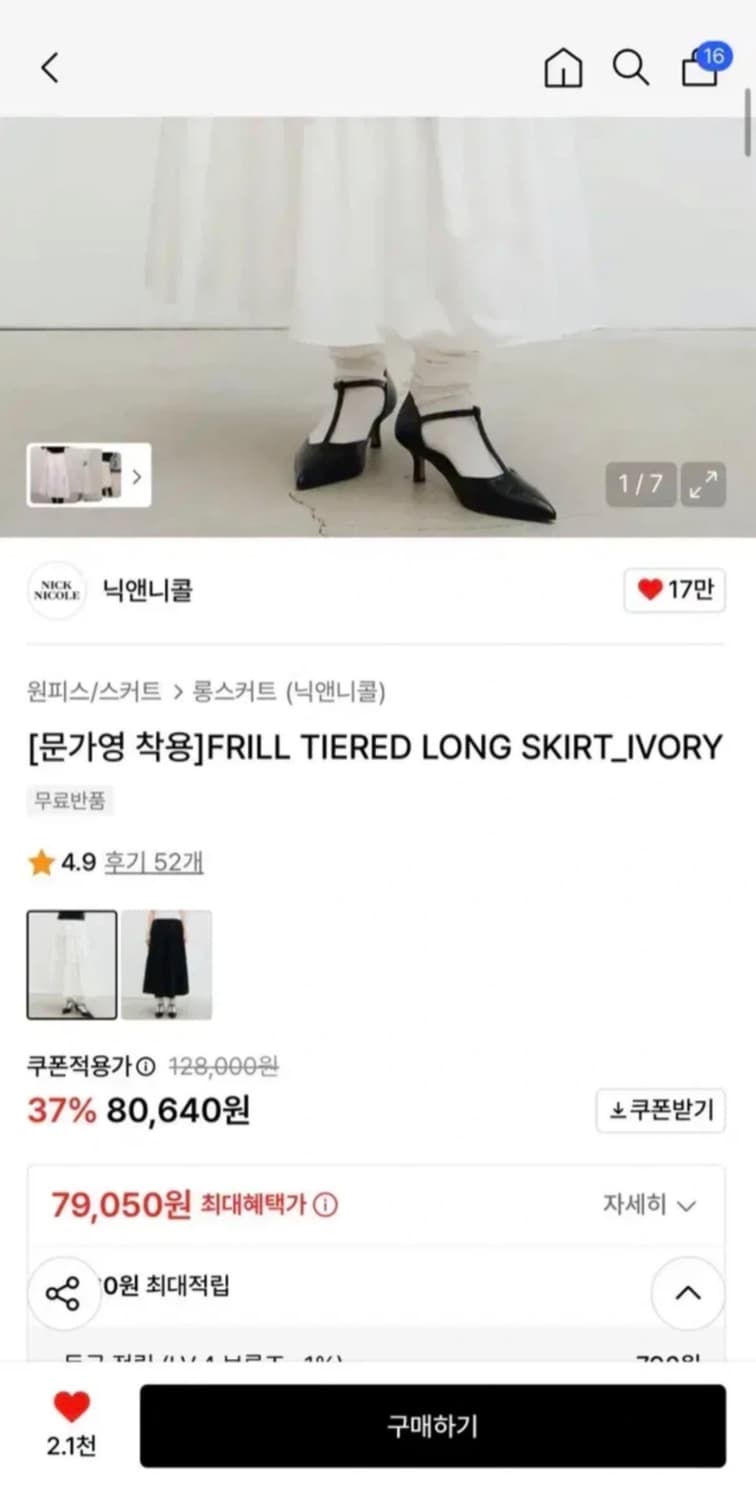
Task: Open 후기 52개 reviews link
Action: [153, 862]
